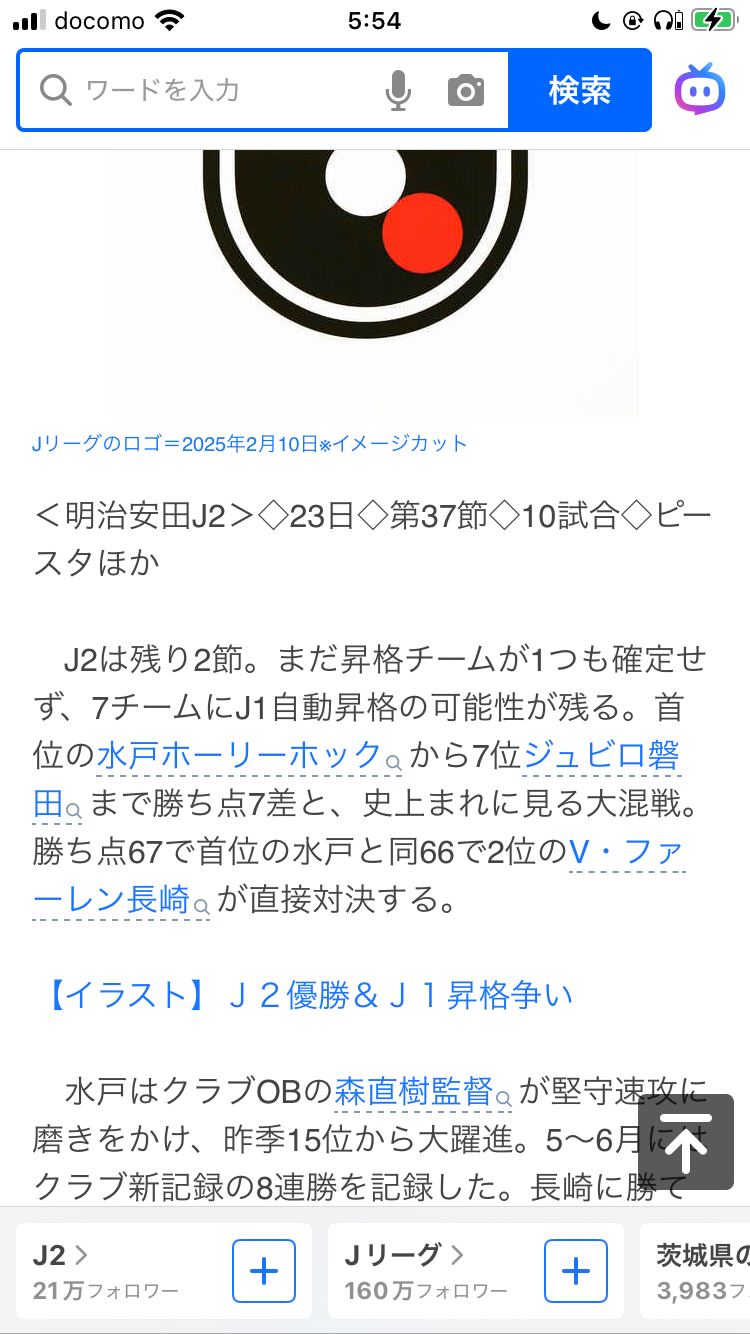
Task: Open the ジュビロ磐田 link
Action: click(600, 755)
